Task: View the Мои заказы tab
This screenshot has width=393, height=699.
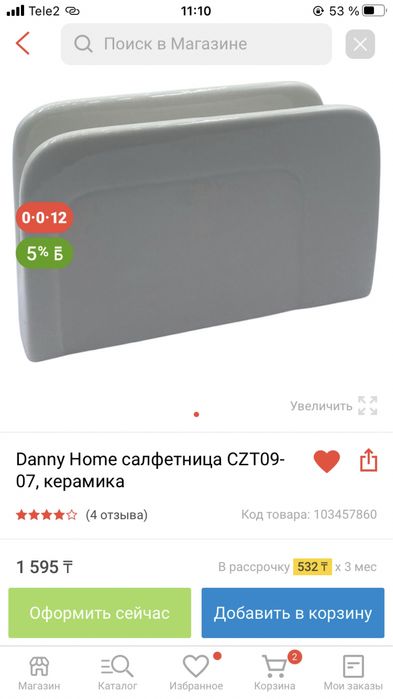Action: [353, 673]
